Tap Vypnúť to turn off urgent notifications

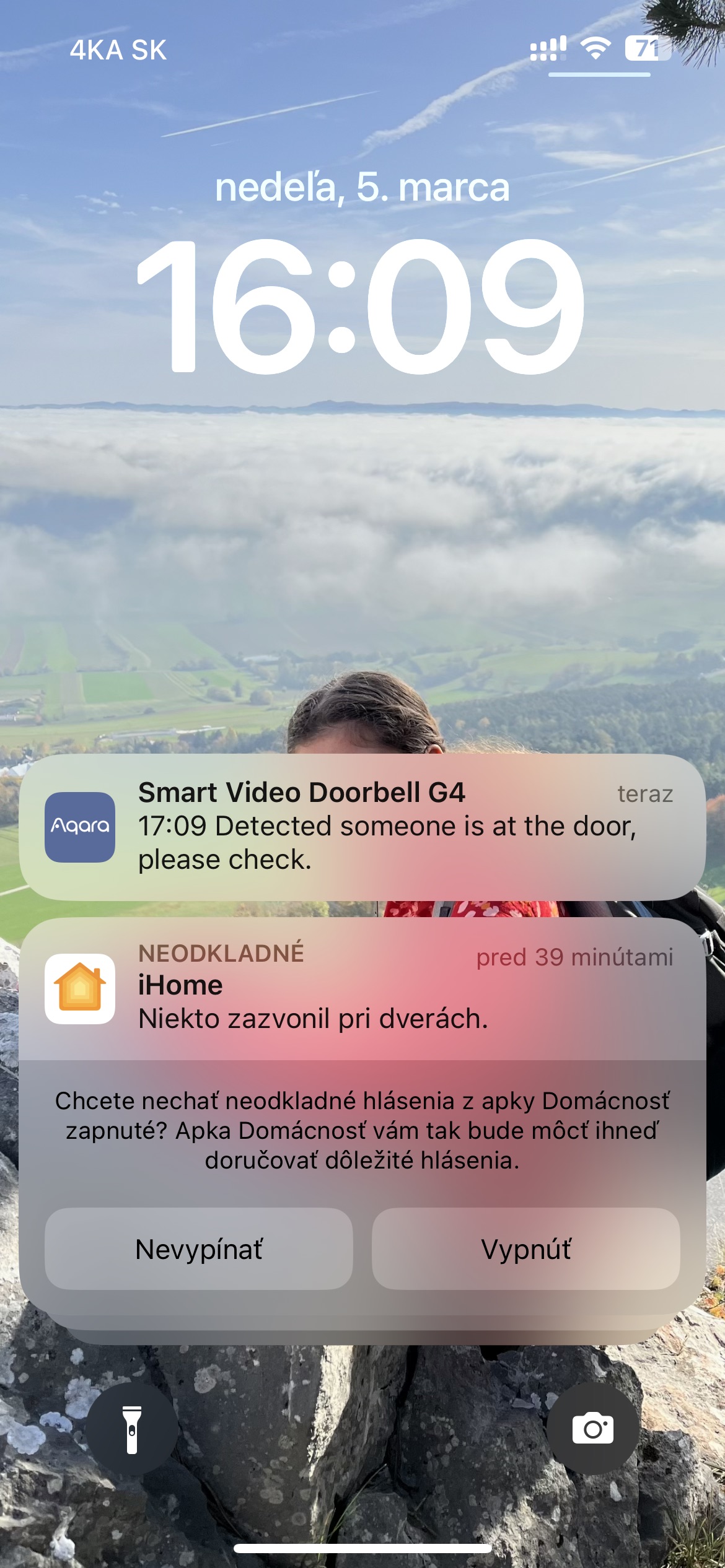(525, 1248)
